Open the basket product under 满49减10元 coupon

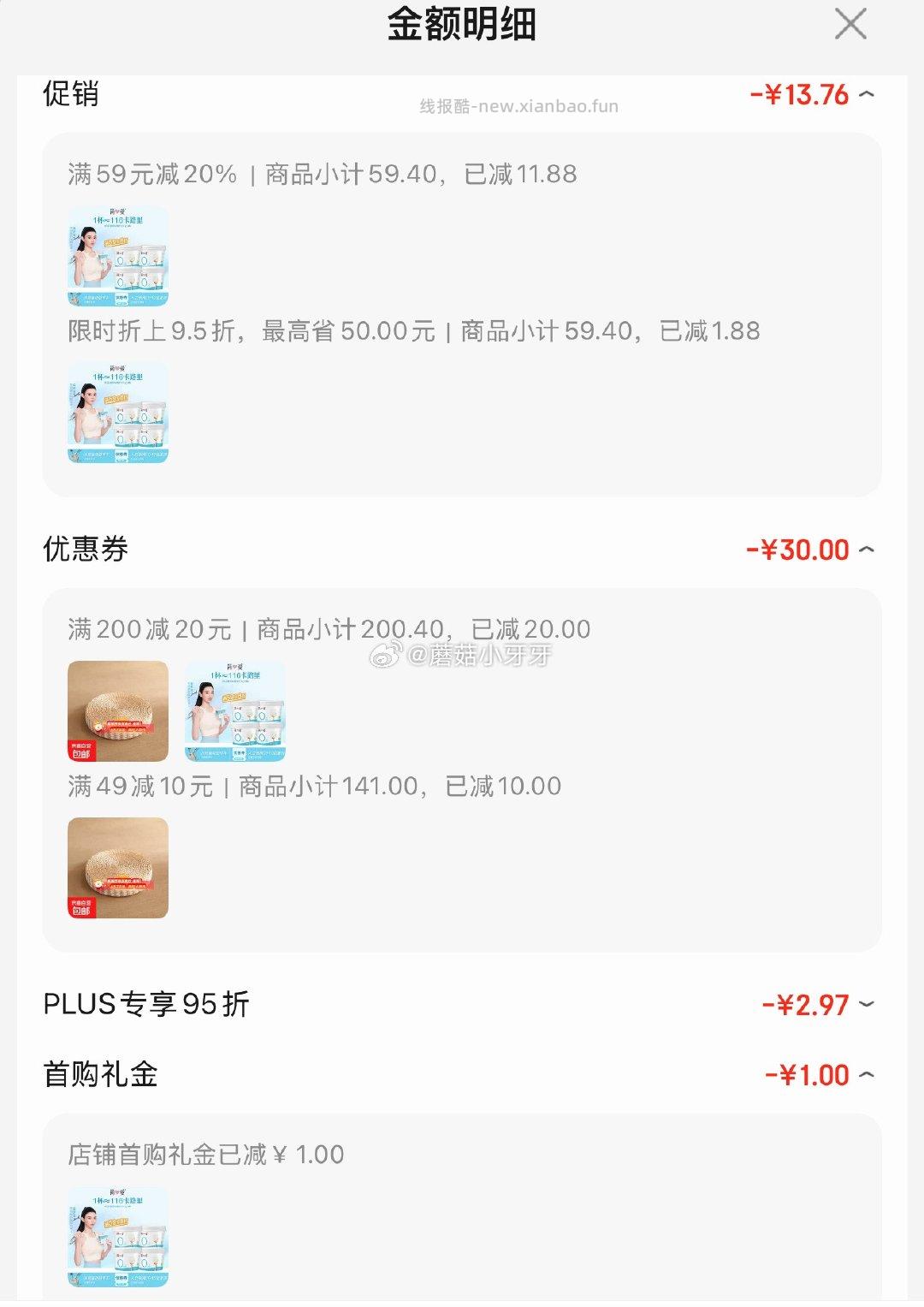click(117, 868)
